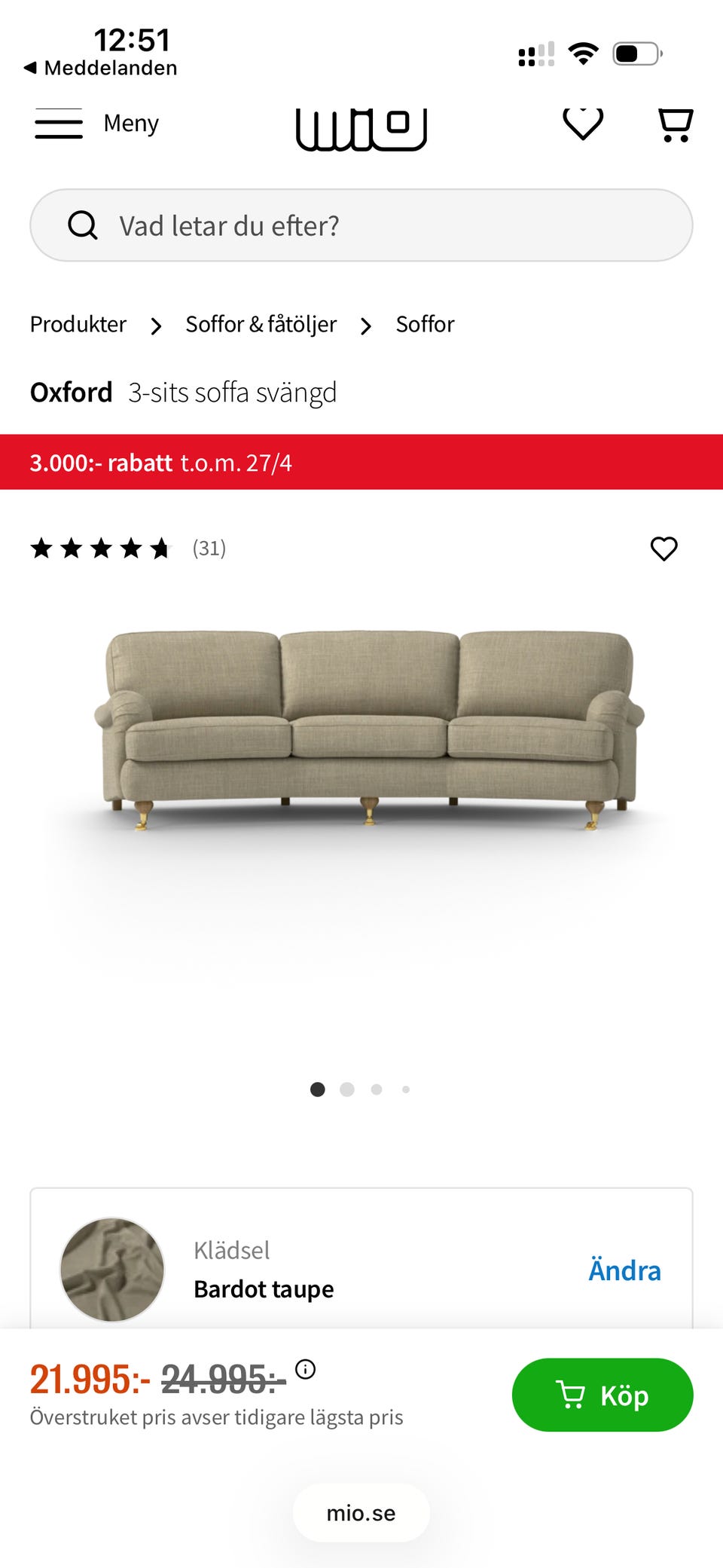Tap the magnifying glass search icon
Screen dimensions: 723x1568
coord(83,225)
